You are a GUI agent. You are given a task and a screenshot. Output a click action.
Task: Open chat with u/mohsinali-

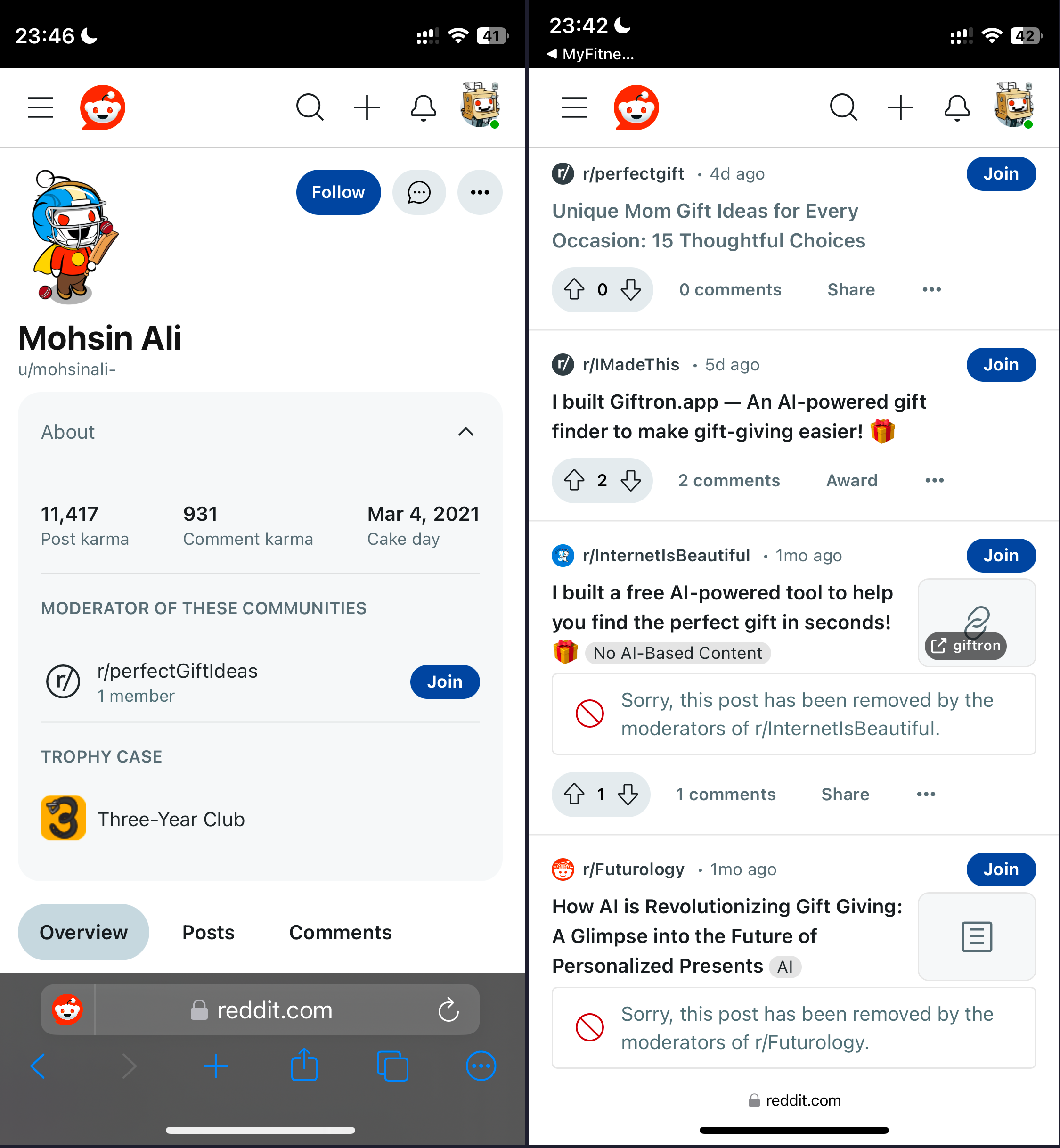pos(419,192)
